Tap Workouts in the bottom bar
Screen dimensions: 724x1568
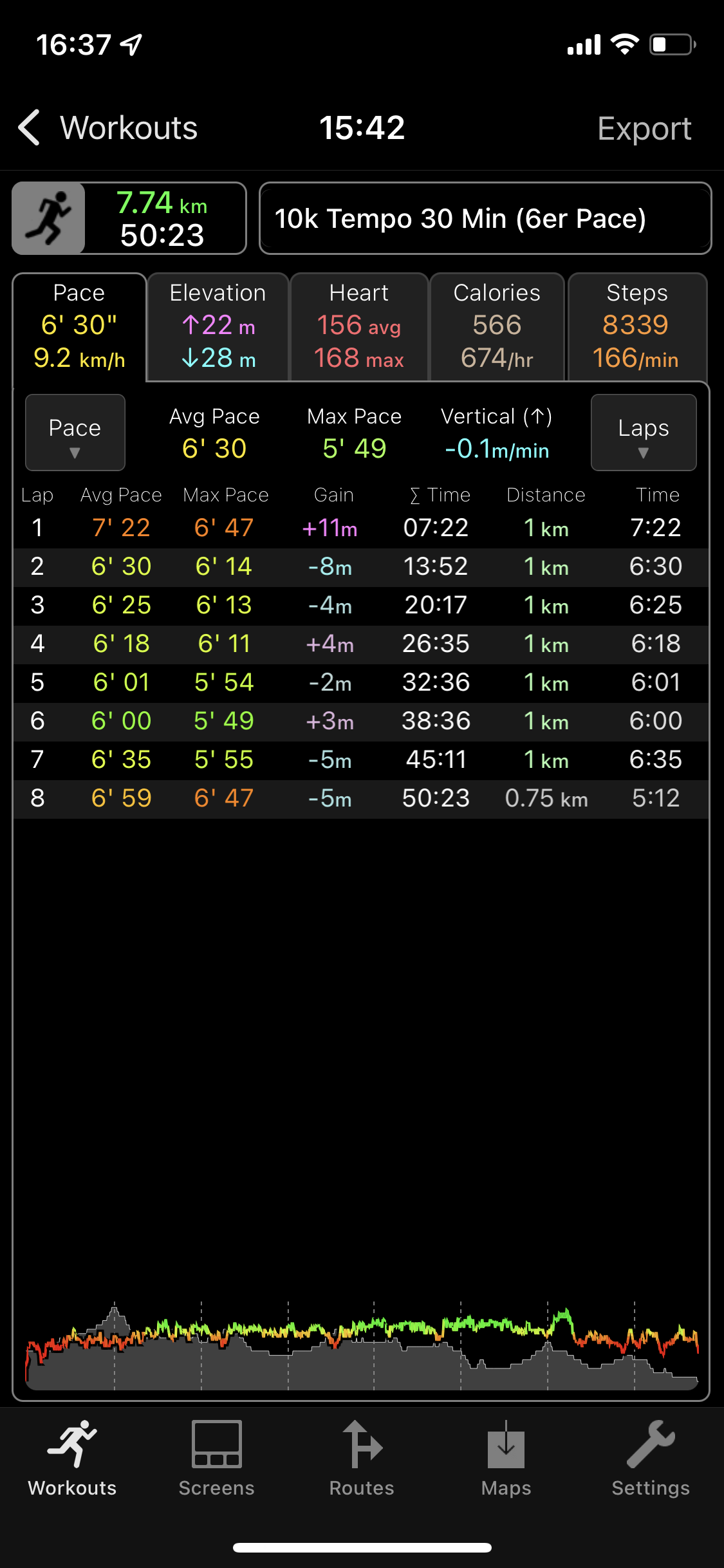(72, 1459)
